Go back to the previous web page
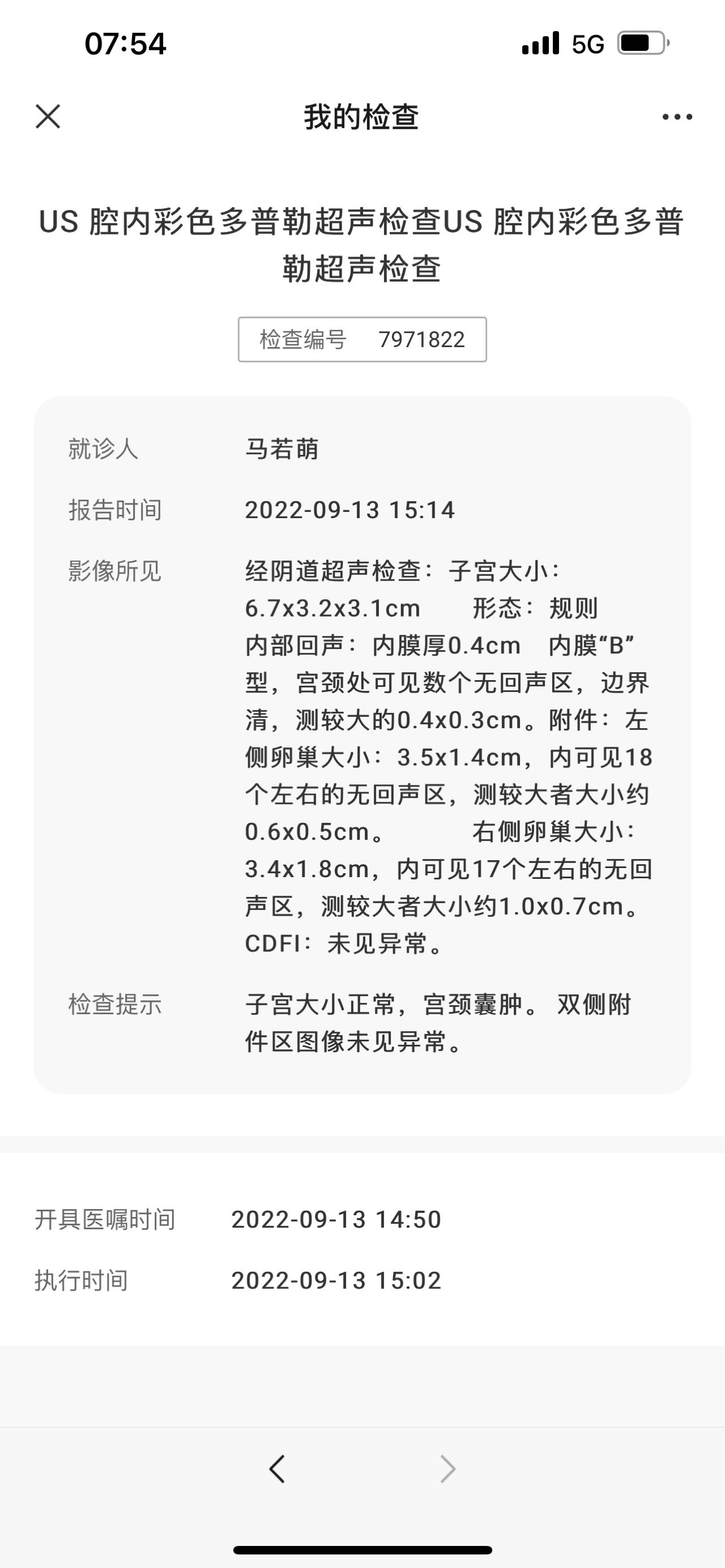 tap(277, 1468)
